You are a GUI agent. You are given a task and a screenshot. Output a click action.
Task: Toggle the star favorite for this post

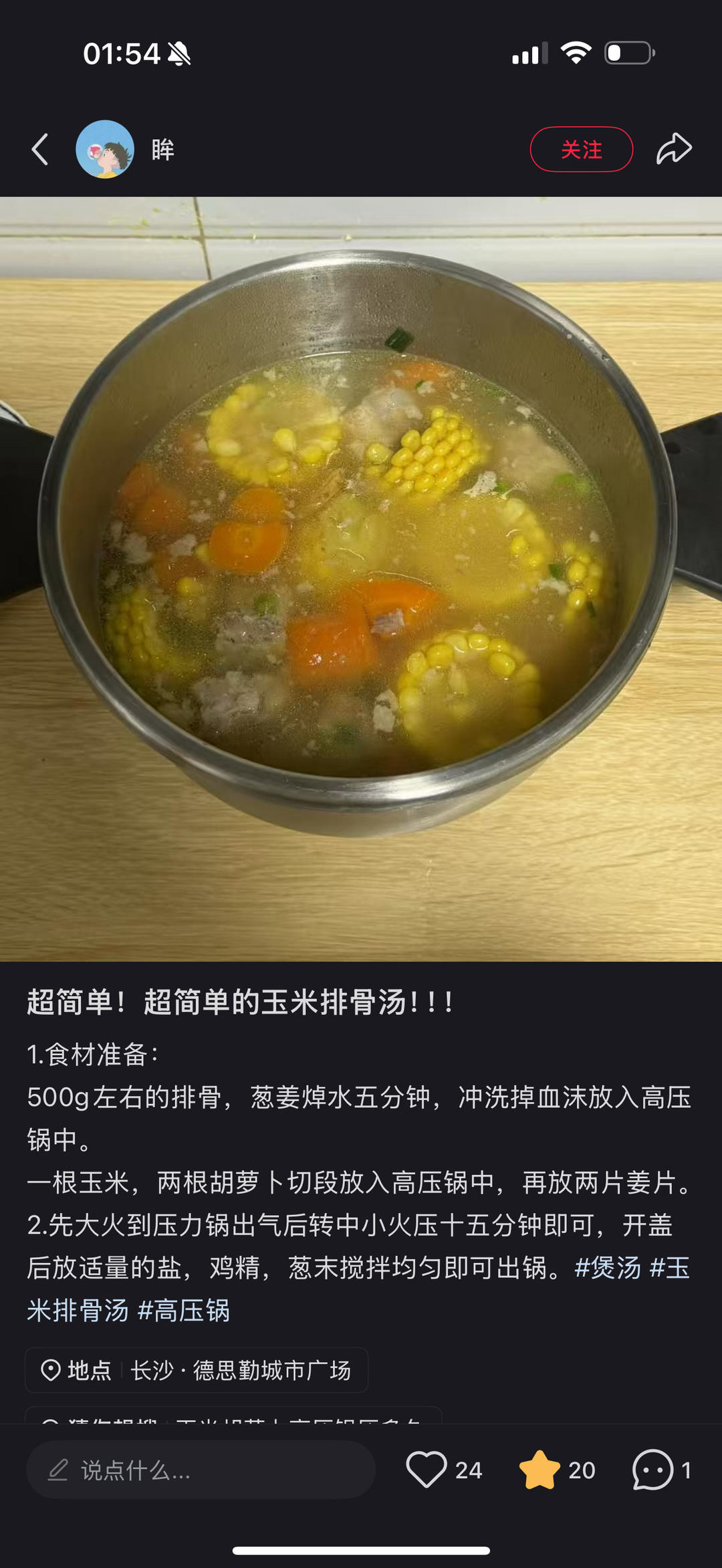point(539,1470)
